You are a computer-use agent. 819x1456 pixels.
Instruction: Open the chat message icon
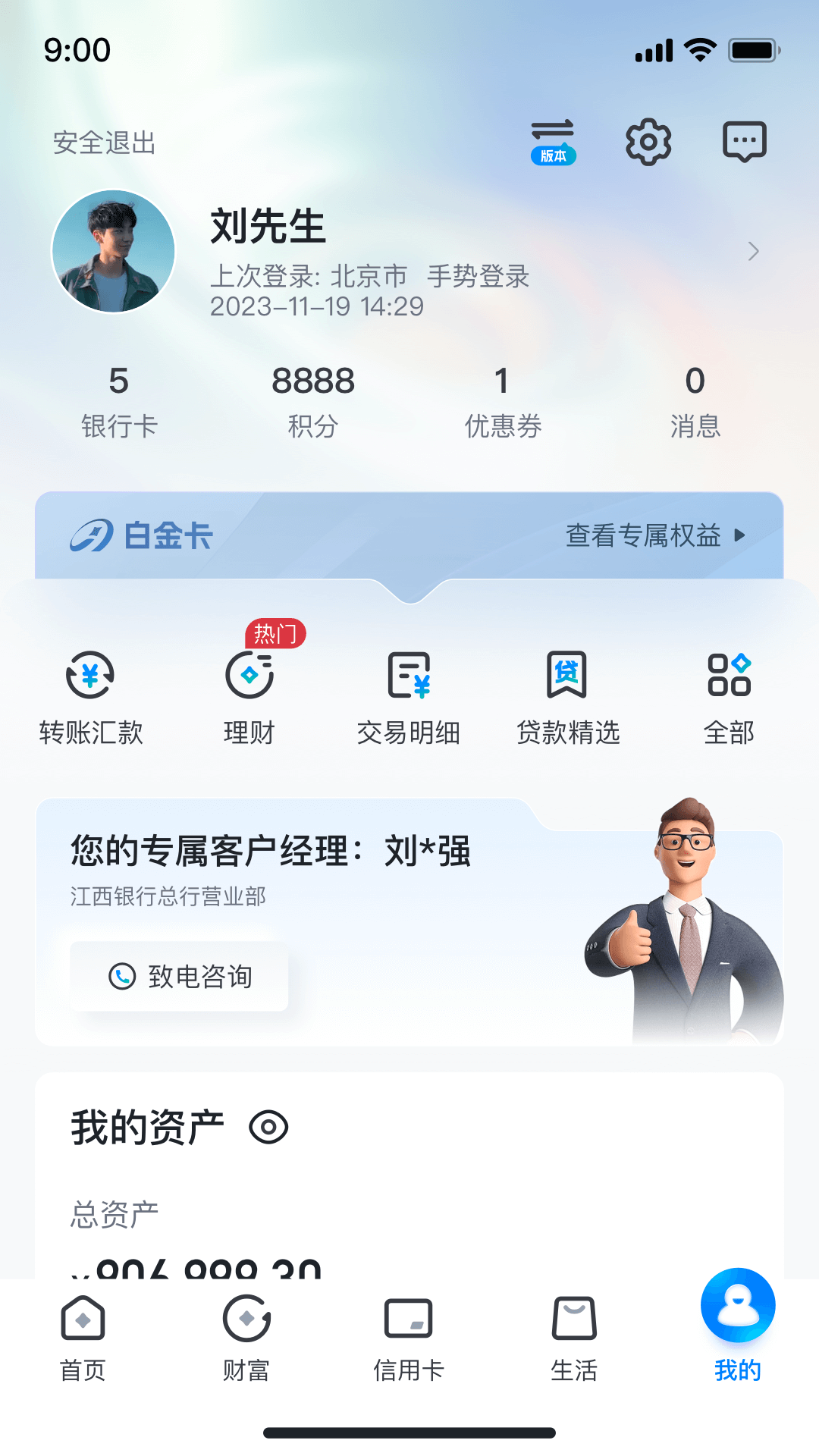(744, 140)
